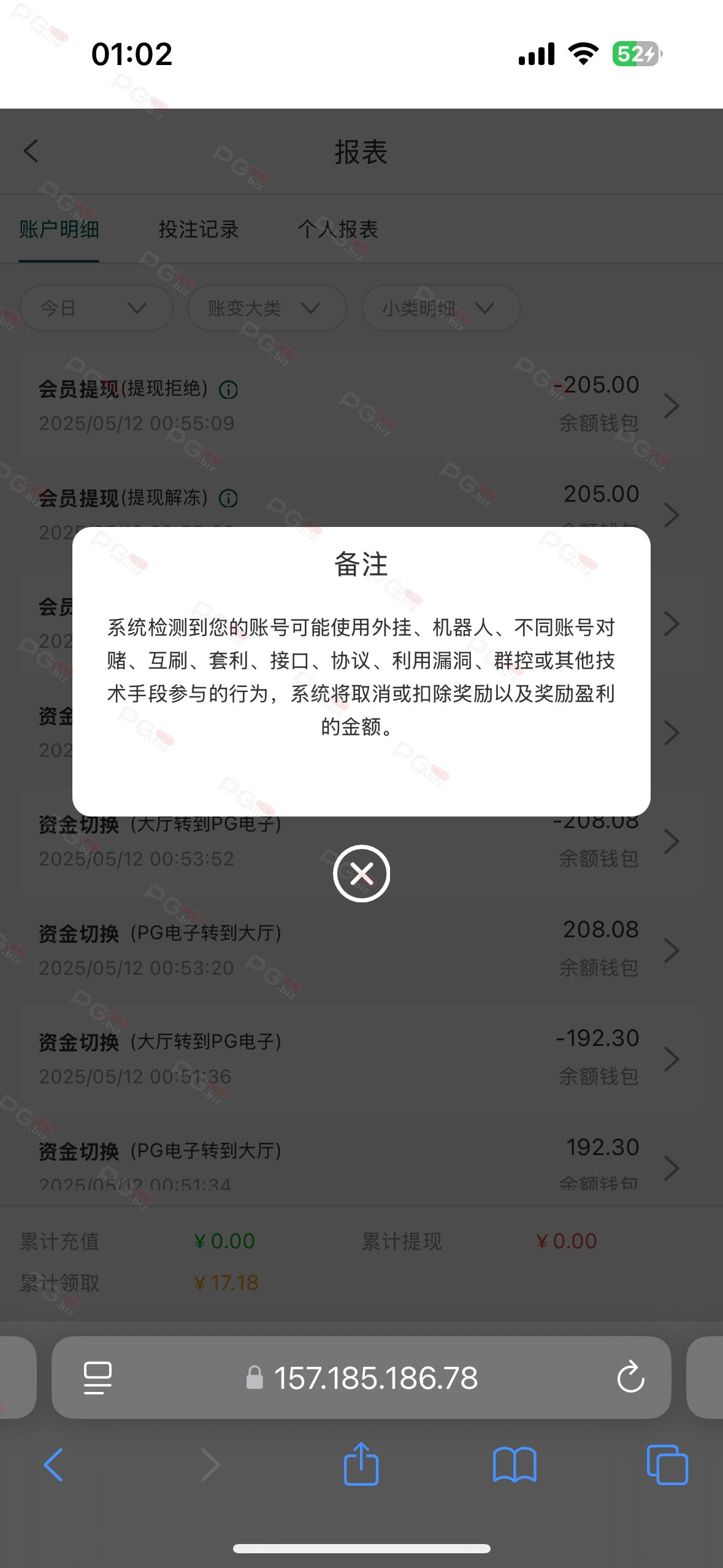Reload the page in Safari
The image size is (723, 1568).
click(630, 1377)
